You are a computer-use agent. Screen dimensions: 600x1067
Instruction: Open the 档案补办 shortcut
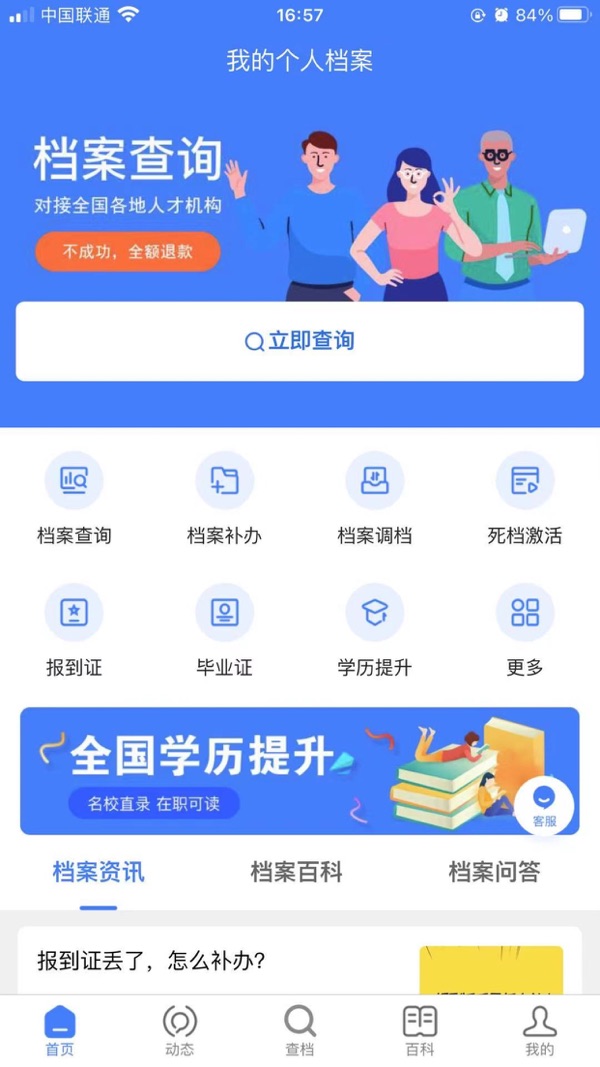(224, 498)
